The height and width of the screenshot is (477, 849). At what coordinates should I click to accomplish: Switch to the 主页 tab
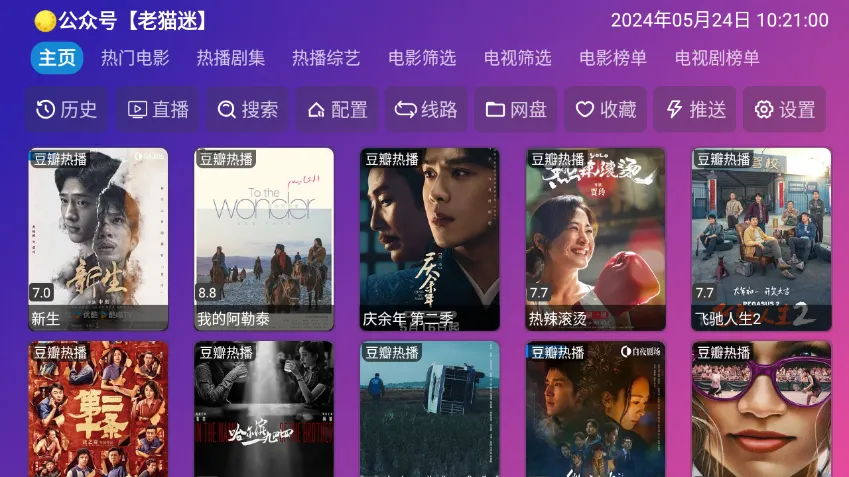pyautogui.click(x=57, y=58)
